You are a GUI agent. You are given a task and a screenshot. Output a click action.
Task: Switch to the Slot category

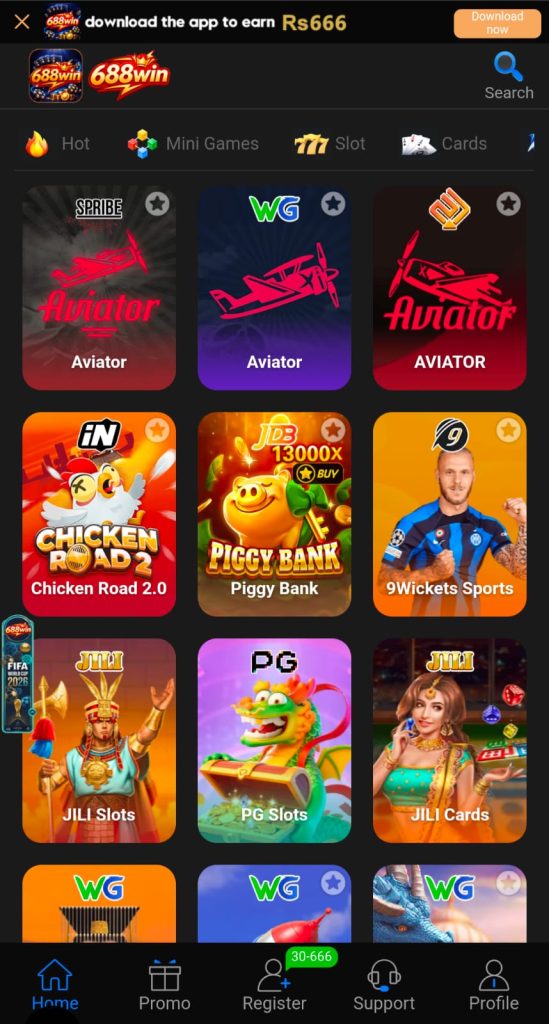[330, 144]
